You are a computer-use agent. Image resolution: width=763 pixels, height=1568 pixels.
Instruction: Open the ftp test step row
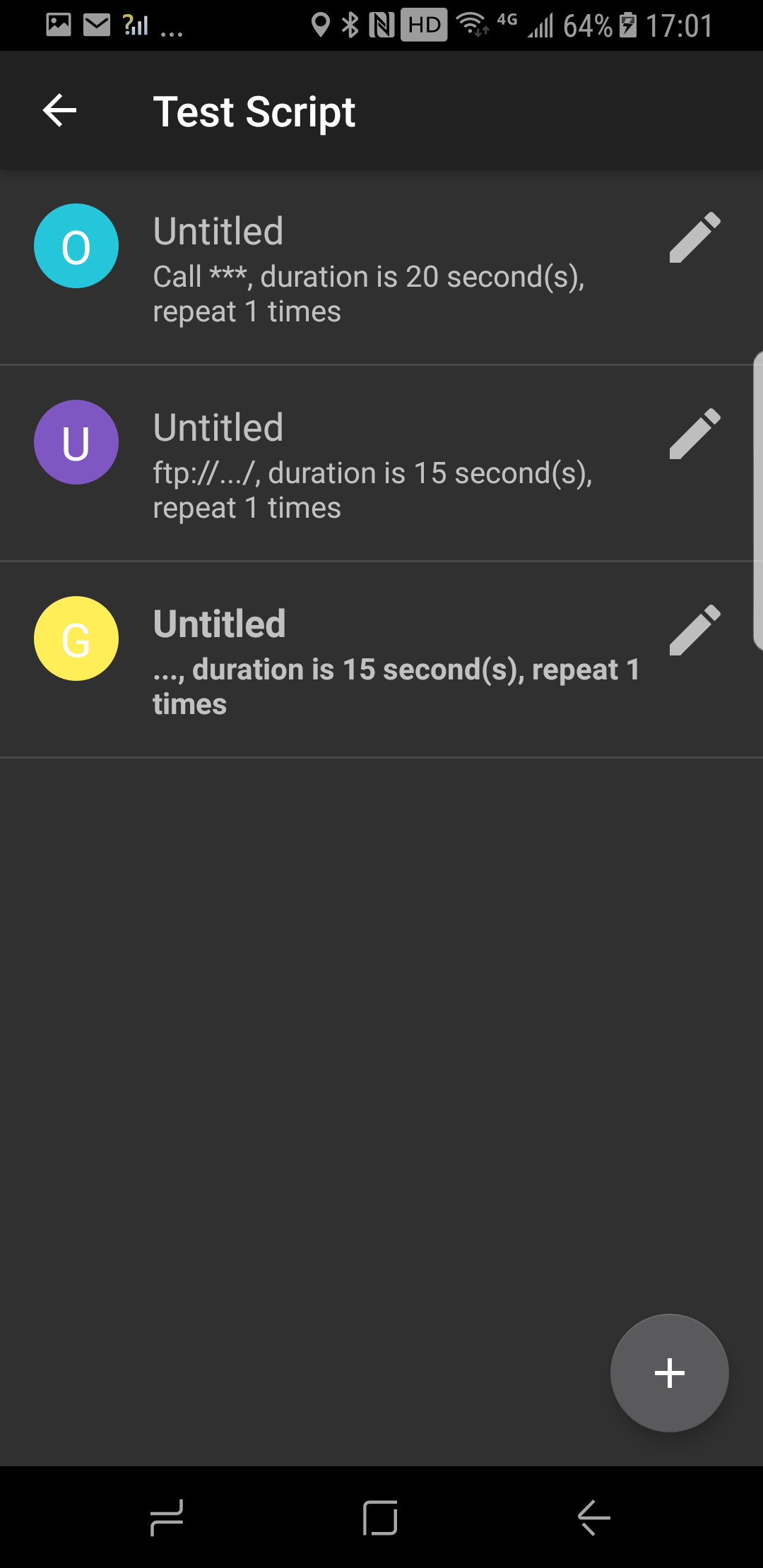click(x=381, y=463)
